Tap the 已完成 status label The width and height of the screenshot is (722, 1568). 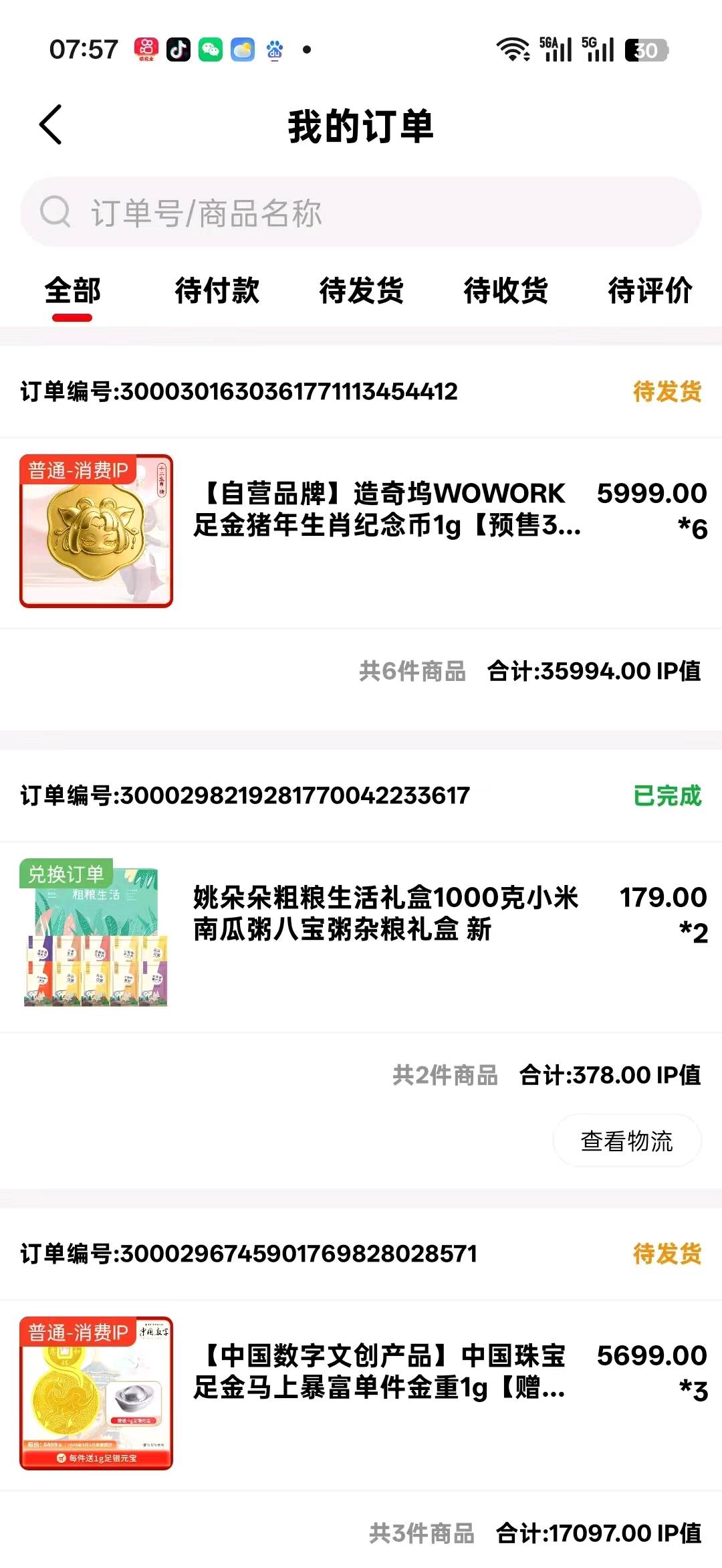pos(666,796)
